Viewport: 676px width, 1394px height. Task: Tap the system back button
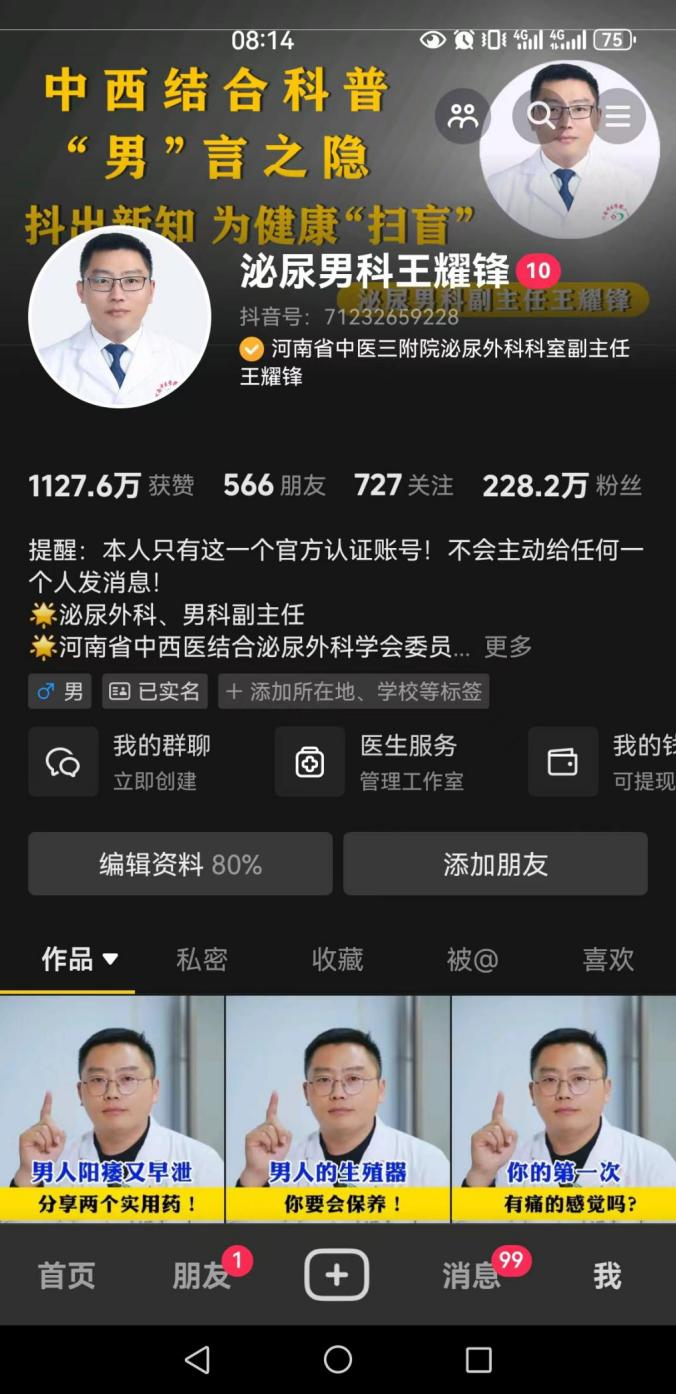click(198, 1359)
